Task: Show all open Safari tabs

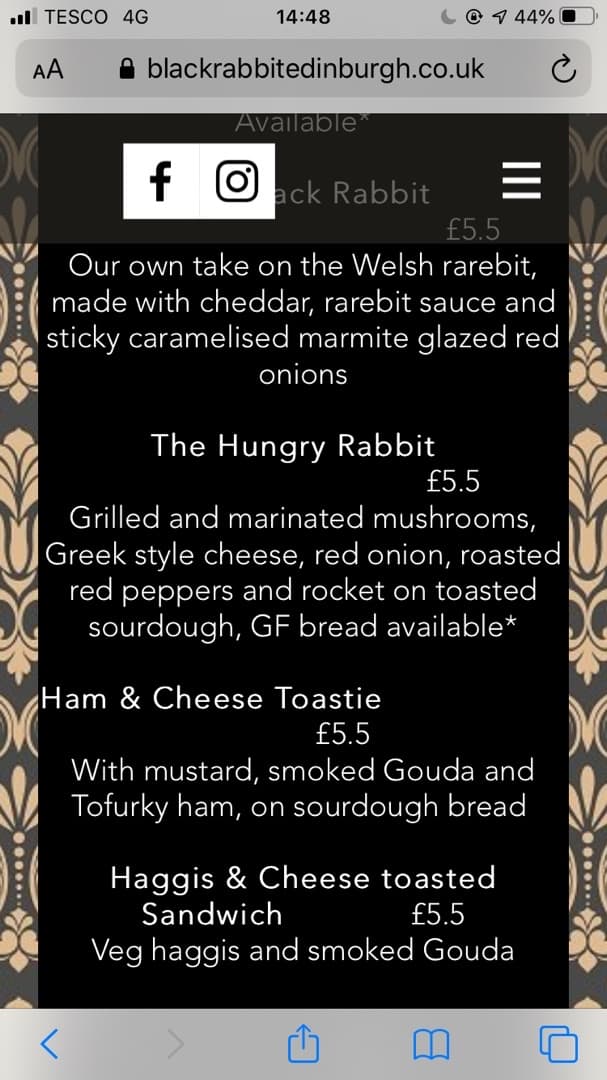Action: click(558, 1044)
